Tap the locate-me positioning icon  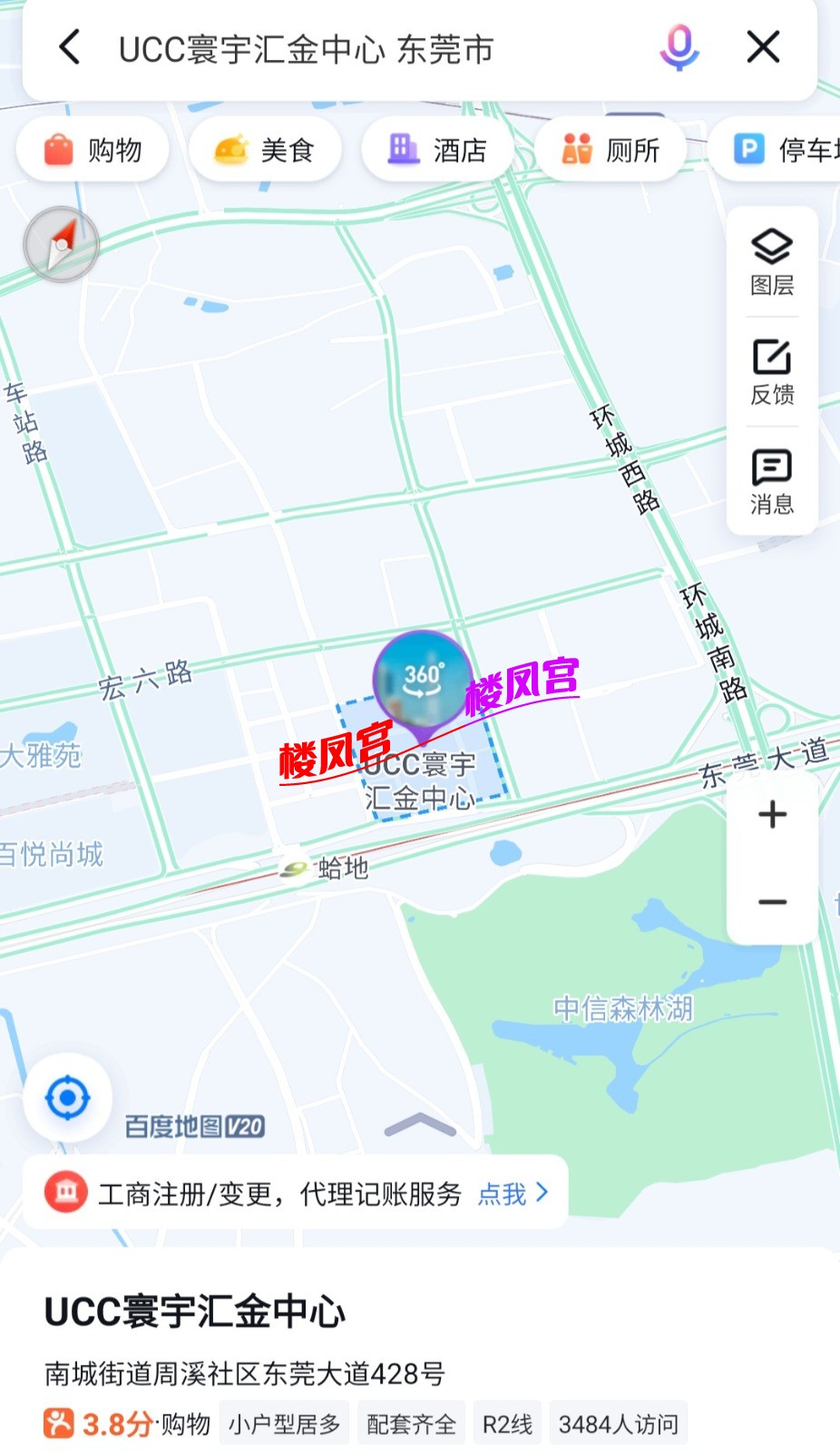click(68, 1098)
